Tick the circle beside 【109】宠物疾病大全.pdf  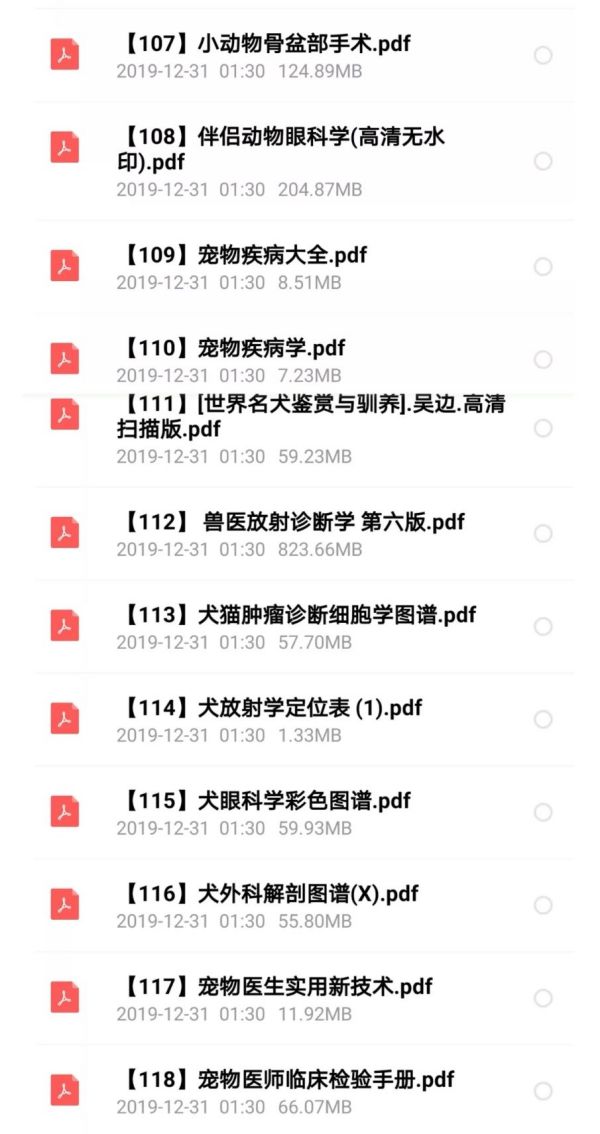[x=543, y=267]
